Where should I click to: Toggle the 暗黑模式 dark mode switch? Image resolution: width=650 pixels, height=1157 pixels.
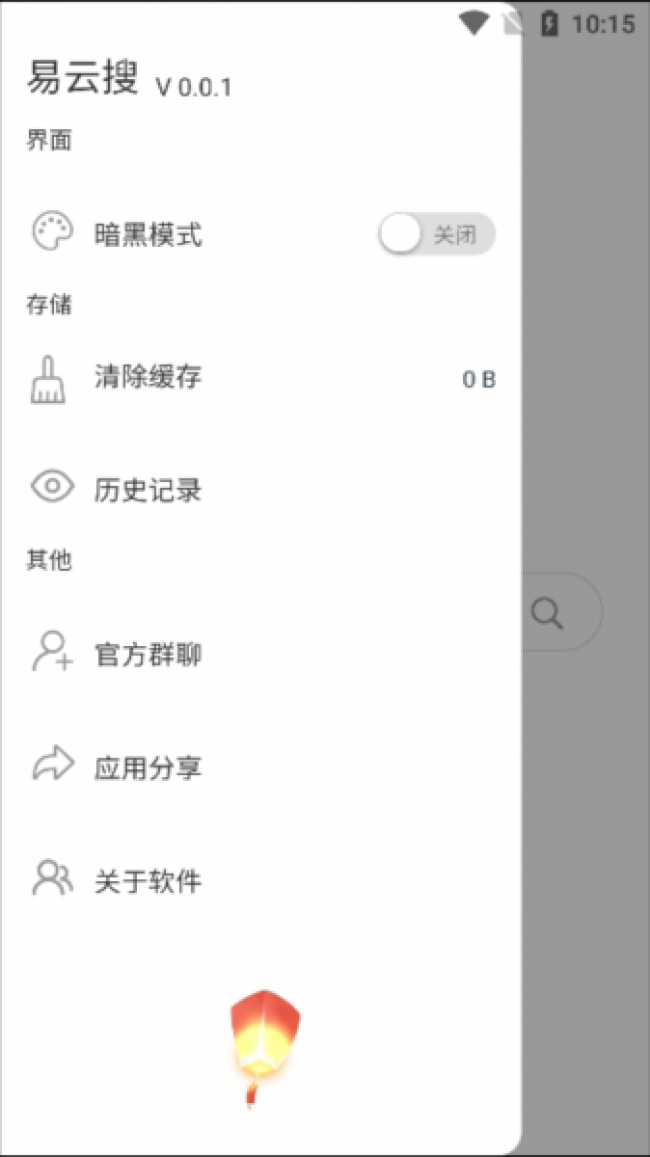[x=435, y=236]
